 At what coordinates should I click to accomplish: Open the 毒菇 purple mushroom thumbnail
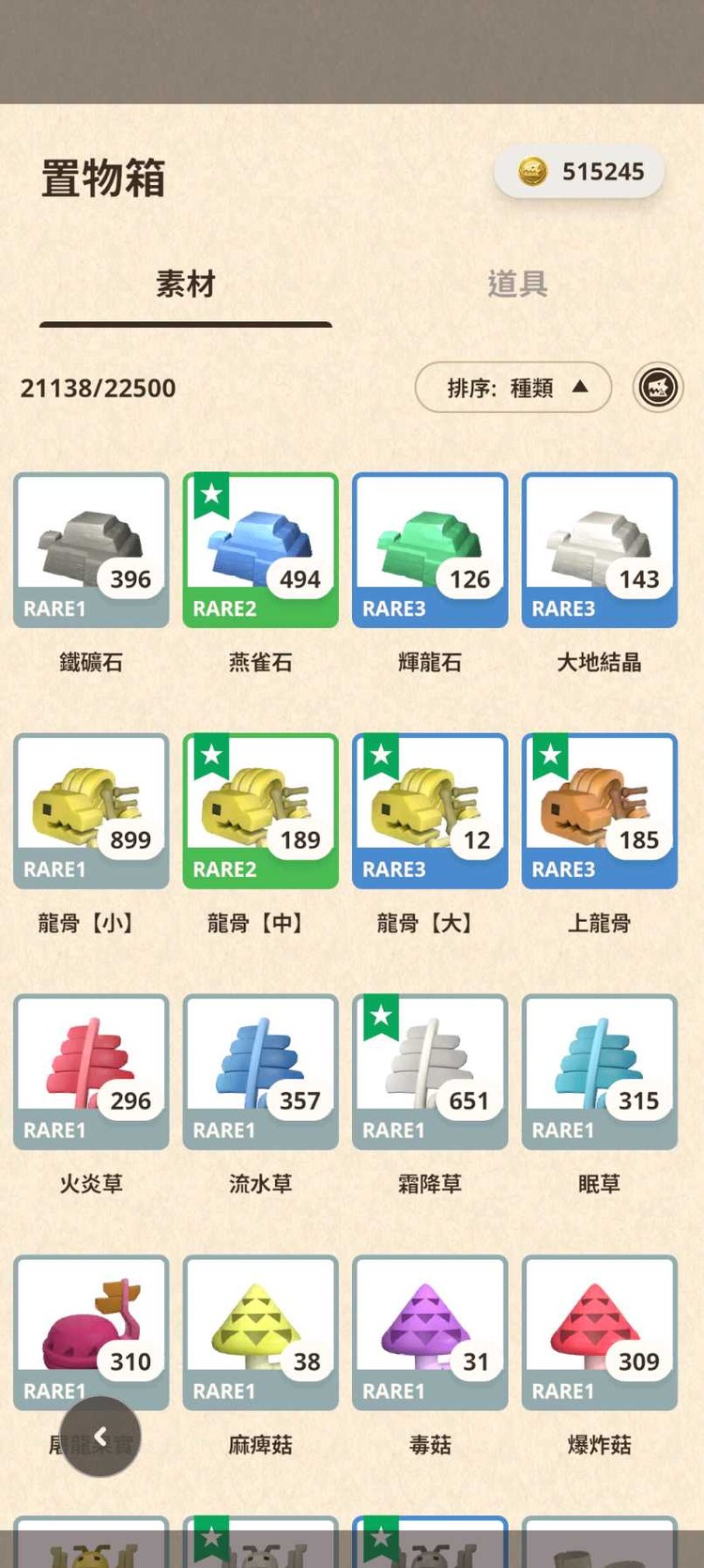click(x=429, y=1331)
